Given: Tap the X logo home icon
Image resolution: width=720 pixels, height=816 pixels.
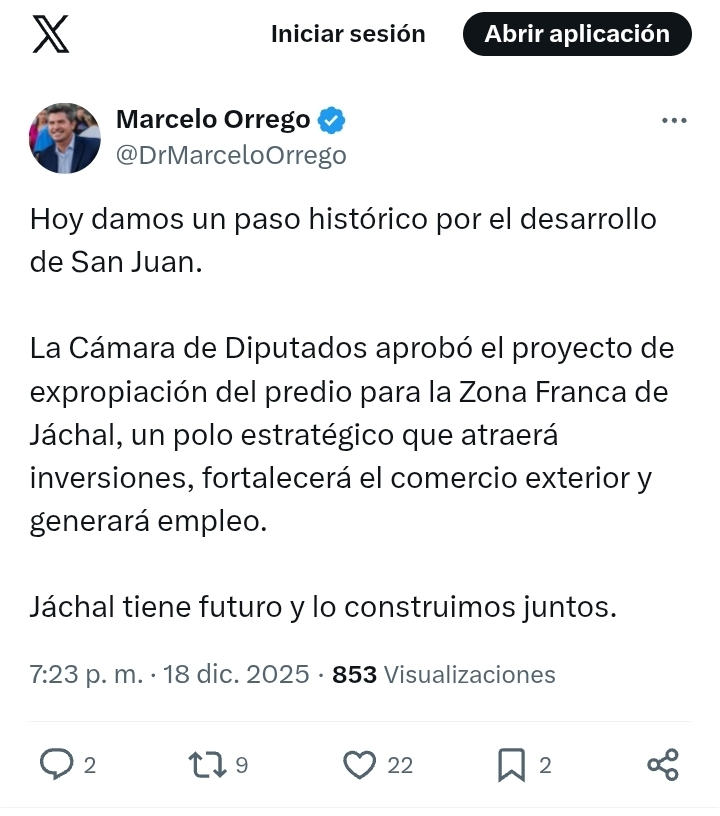Looking at the screenshot, I should pyautogui.click(x=51, y=34).
